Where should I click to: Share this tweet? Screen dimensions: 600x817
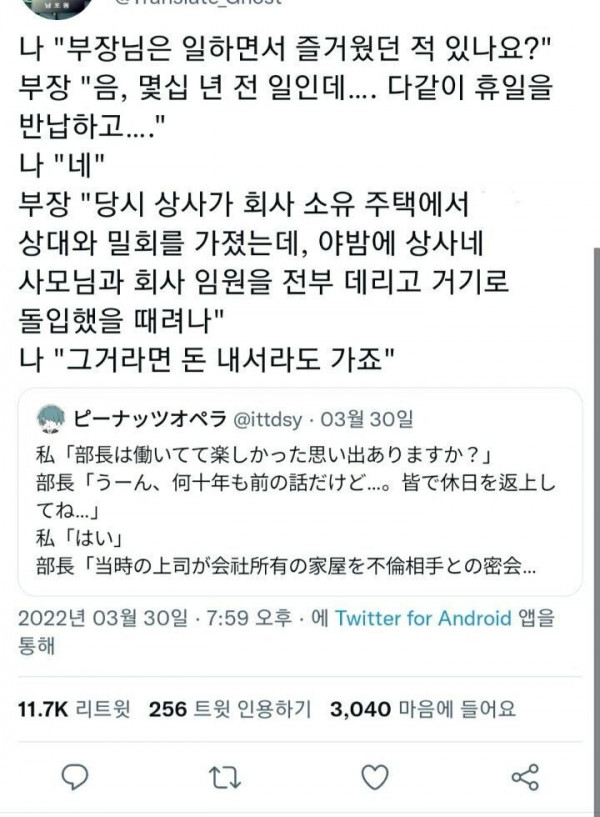tap(524, 776)
